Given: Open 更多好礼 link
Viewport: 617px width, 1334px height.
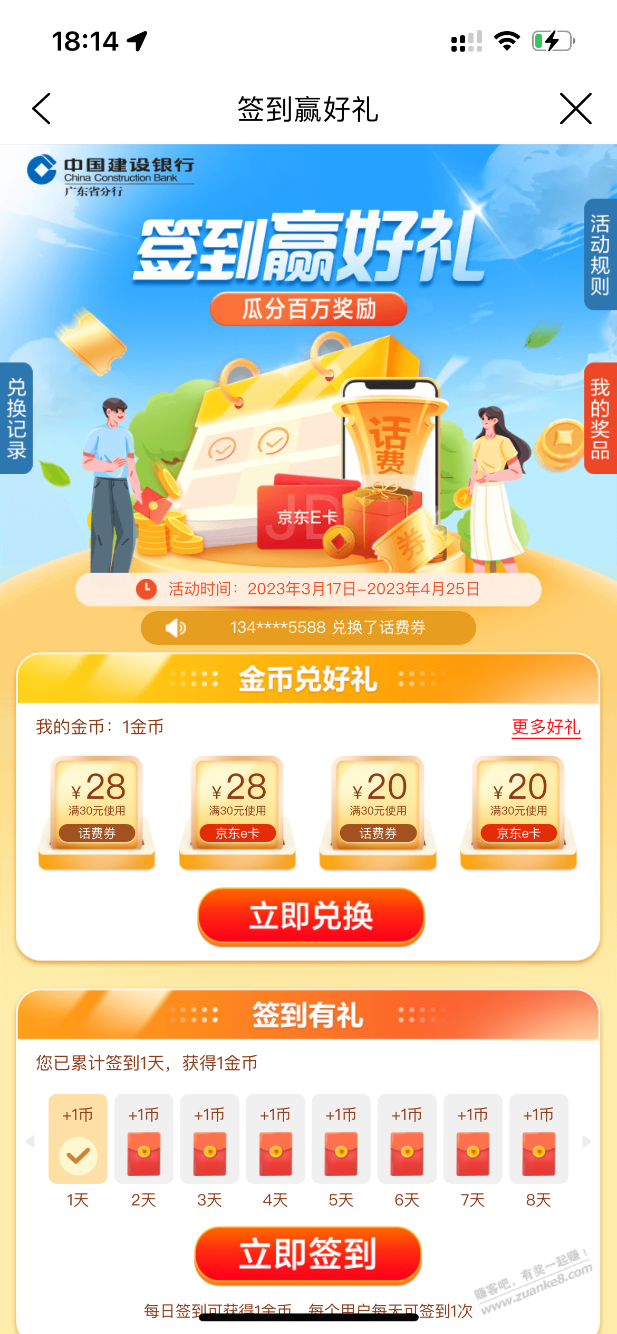Looking at the screenshot, I should click(546, 727).
